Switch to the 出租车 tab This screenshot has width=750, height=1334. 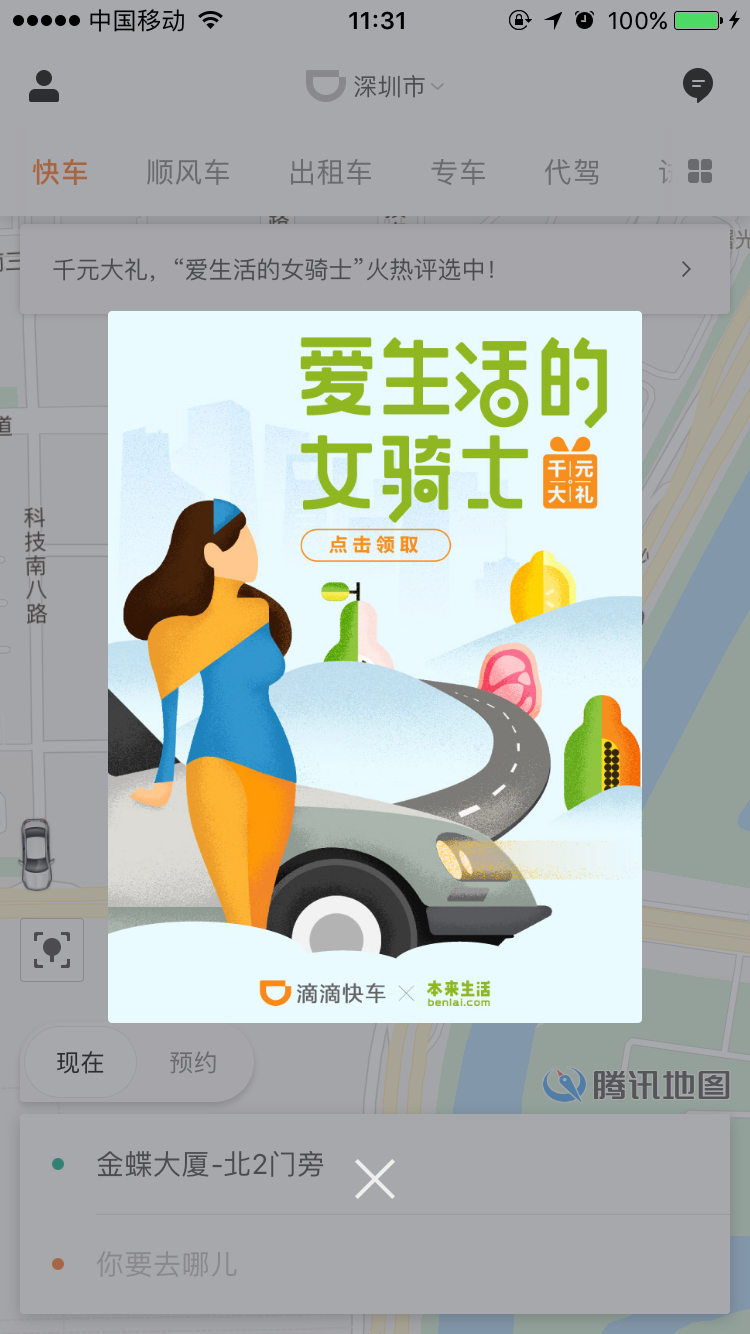pyautogui.click(x=331, y=172)
